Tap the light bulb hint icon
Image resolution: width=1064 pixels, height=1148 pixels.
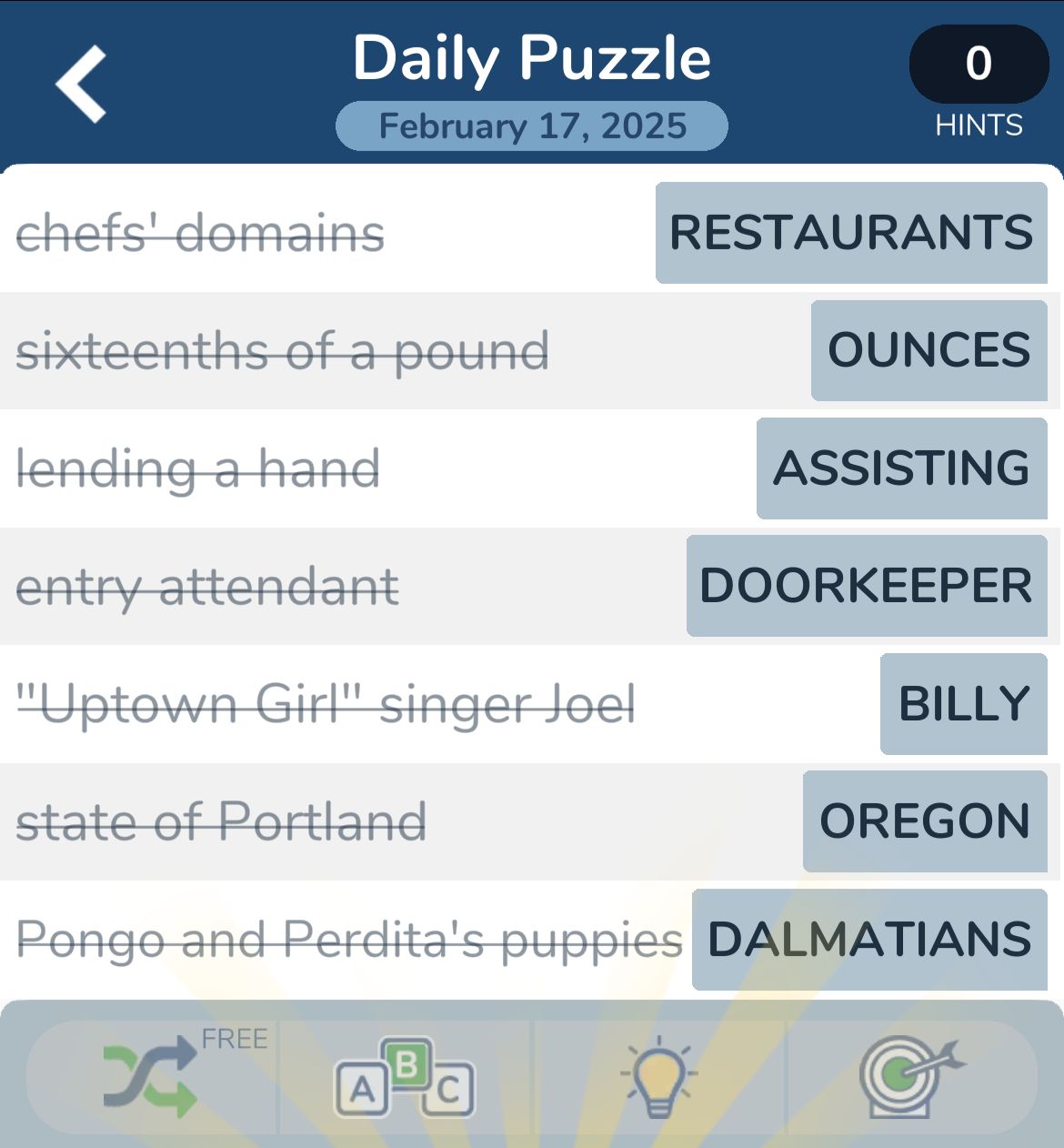[659, 1078]
